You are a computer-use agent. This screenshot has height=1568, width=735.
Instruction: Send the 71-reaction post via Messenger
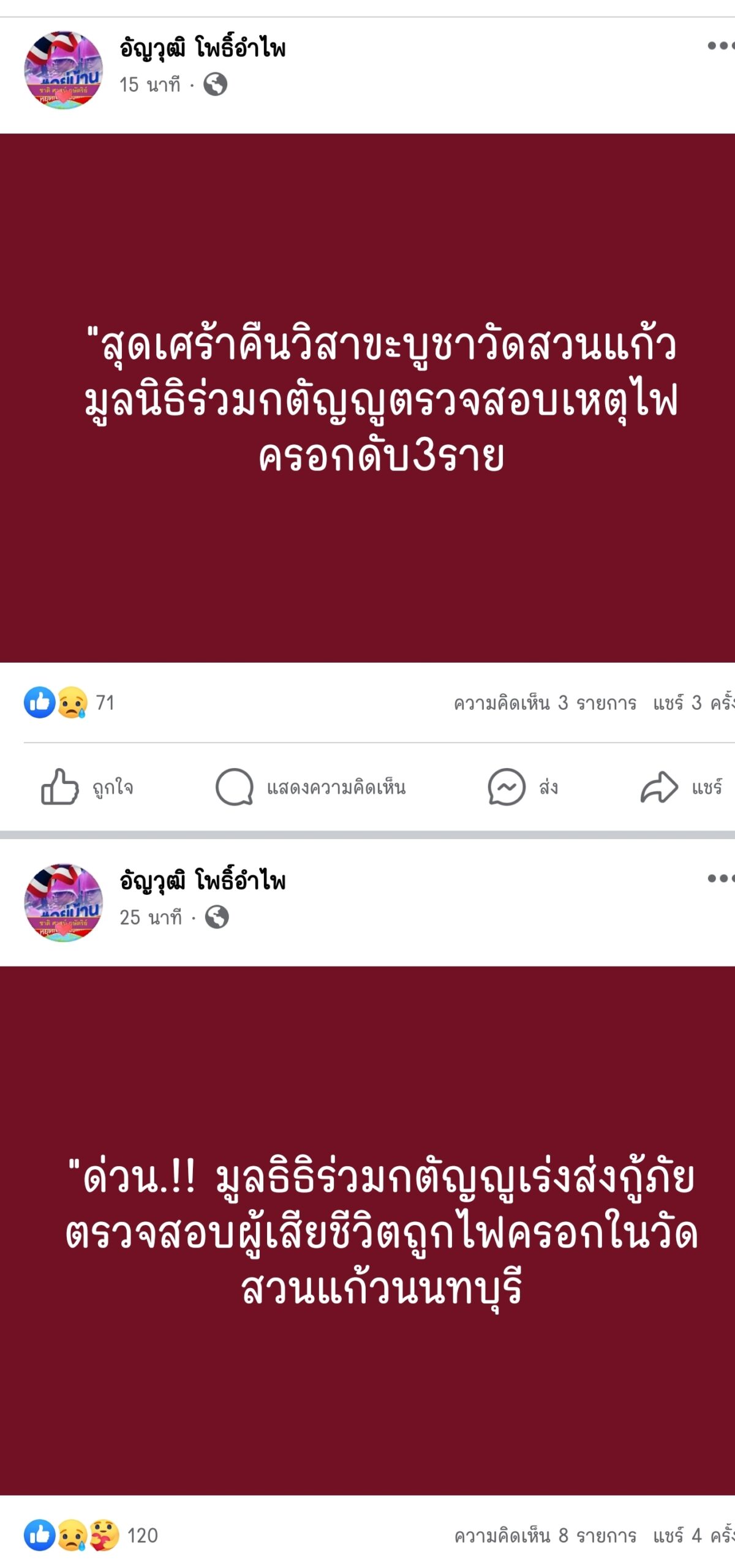point(522,787)
